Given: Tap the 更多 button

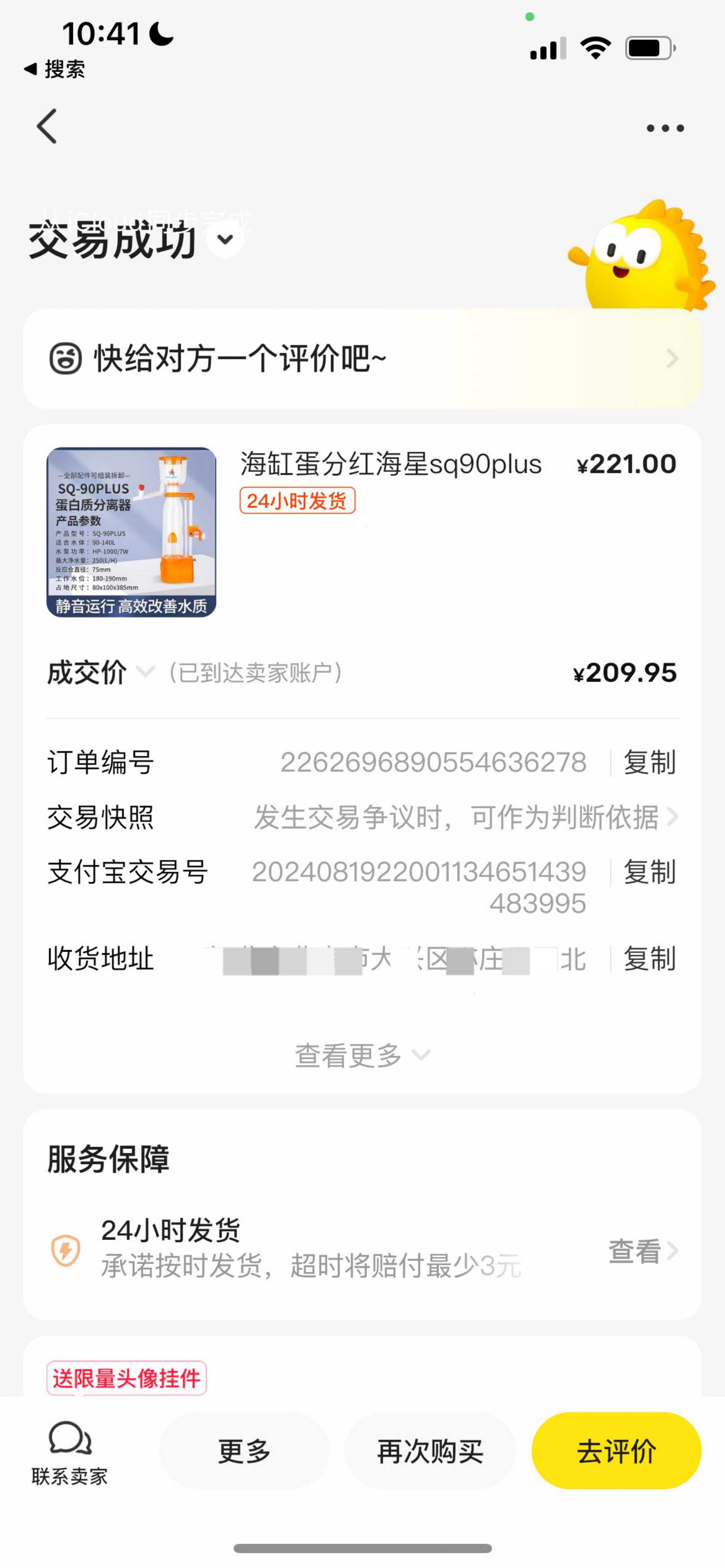Looking at the screenshot, I should pos(244,1451).
